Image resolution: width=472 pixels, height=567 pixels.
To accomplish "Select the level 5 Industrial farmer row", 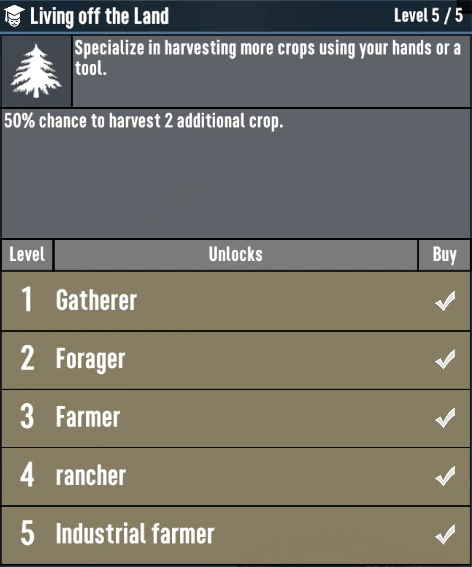I will coord(236,535).
